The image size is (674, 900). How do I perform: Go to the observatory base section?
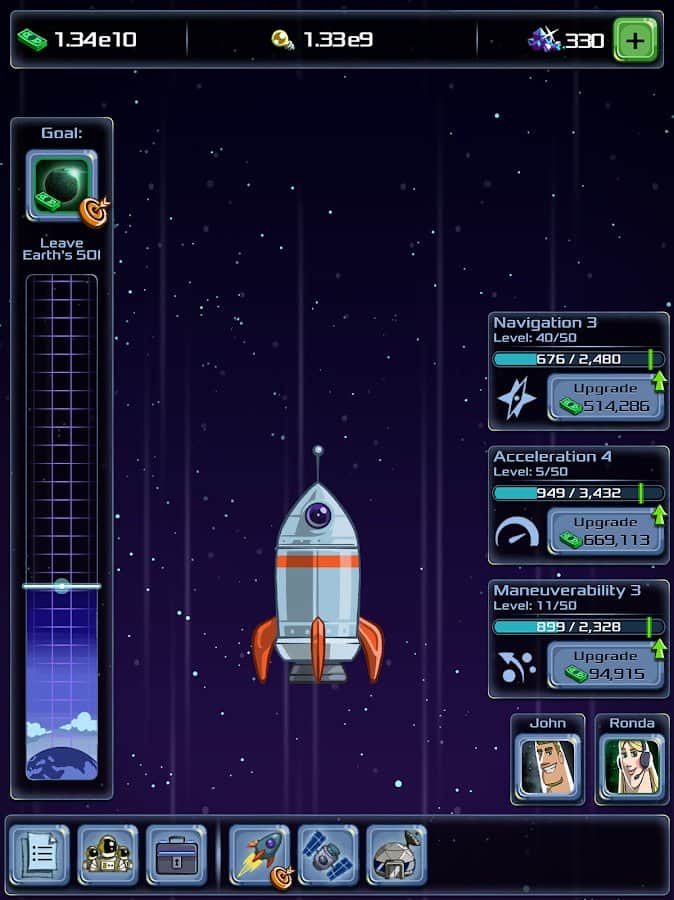coord(396,855)
